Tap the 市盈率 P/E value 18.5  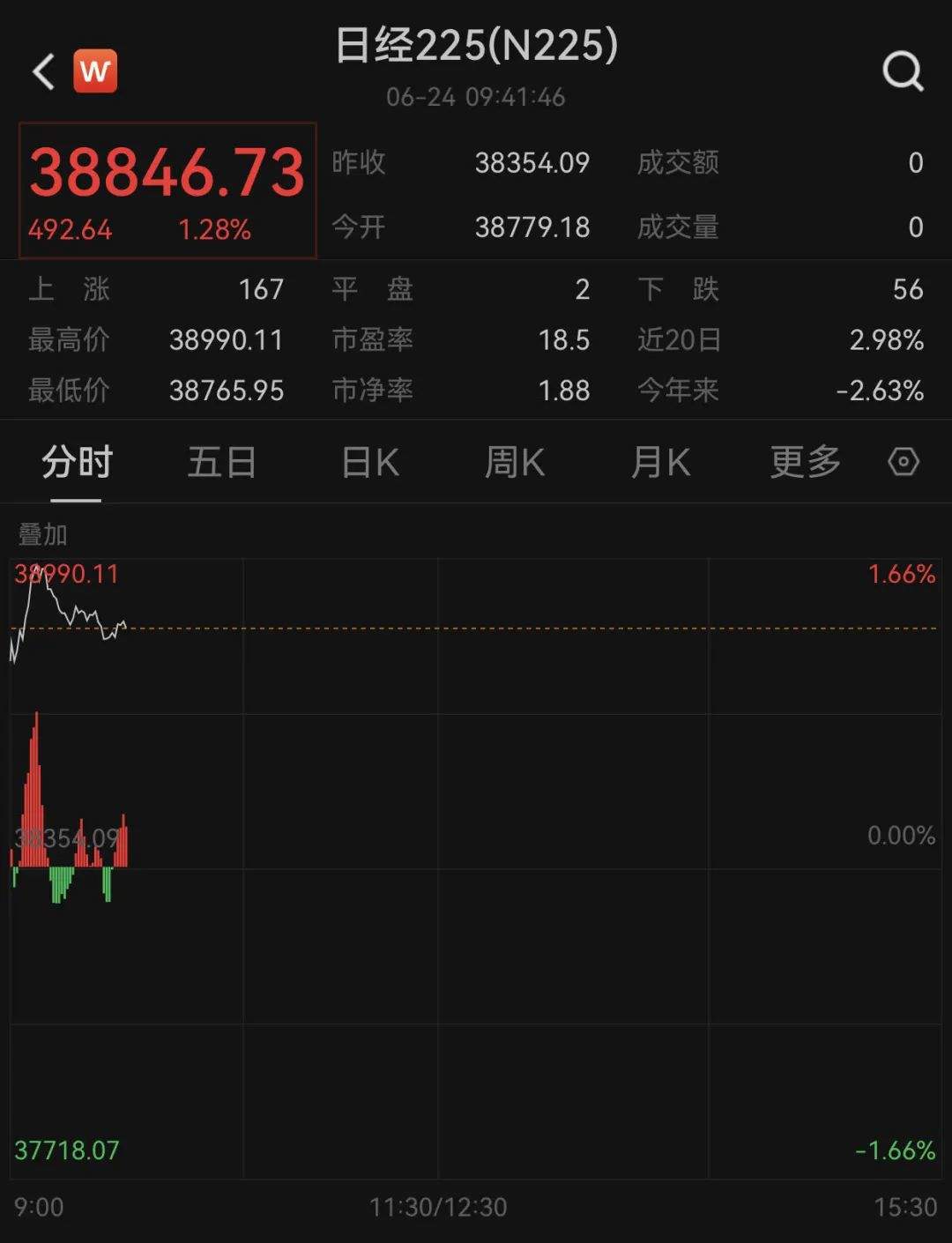point(565,340)
